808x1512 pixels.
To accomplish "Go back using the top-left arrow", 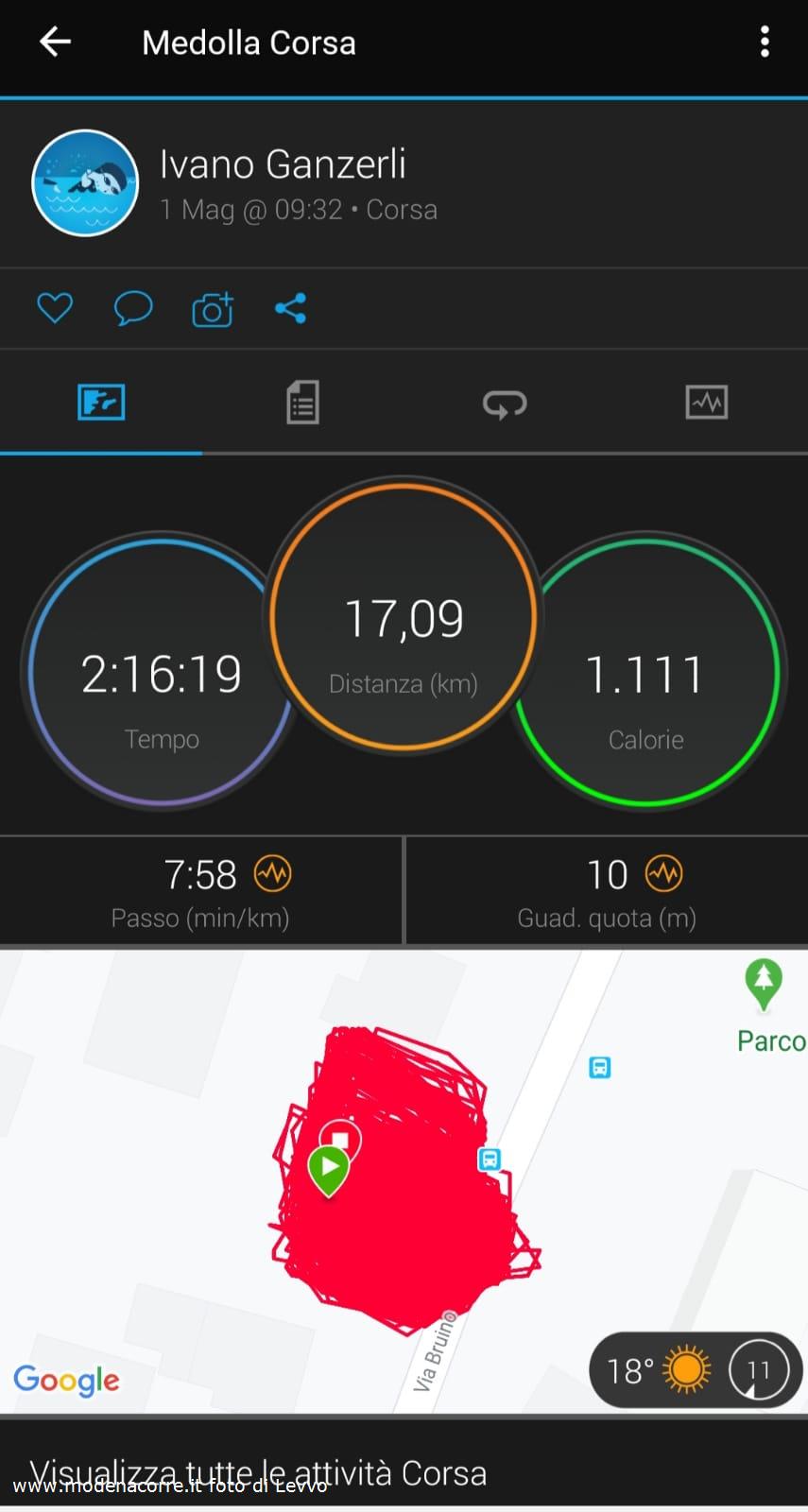I will click(55, 42).
